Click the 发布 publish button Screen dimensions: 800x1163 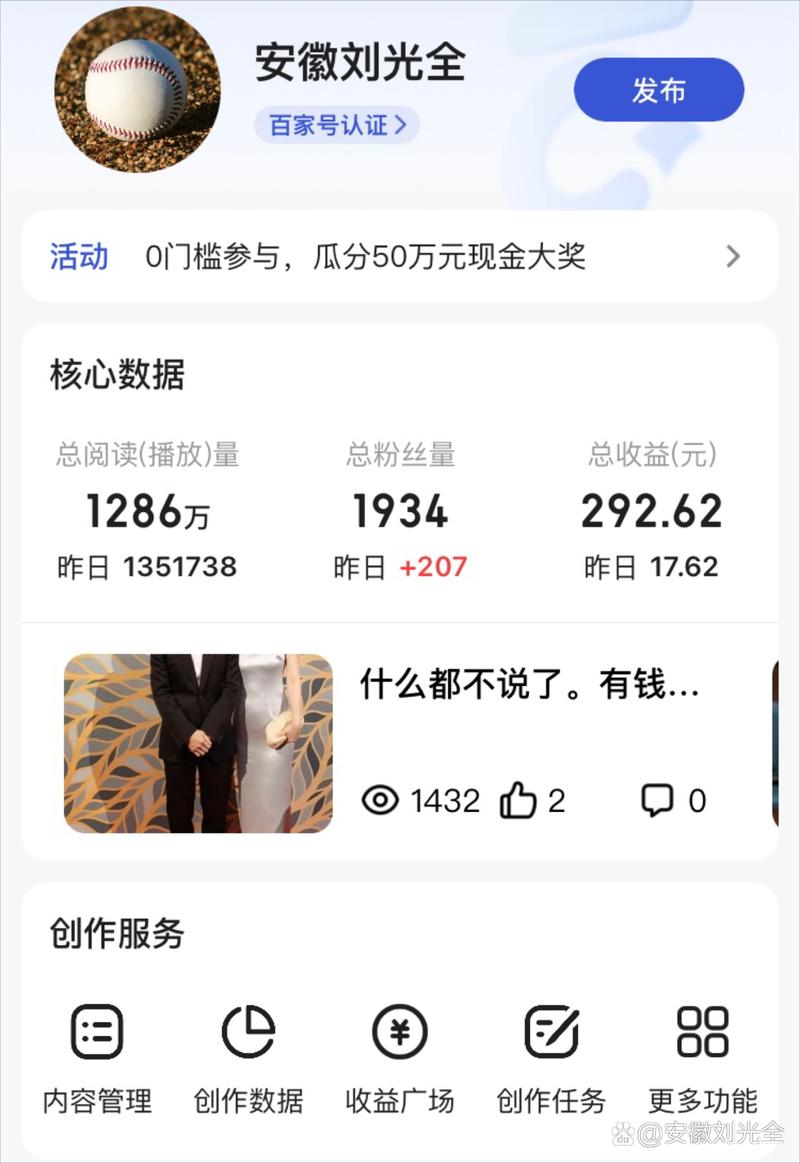659,89
